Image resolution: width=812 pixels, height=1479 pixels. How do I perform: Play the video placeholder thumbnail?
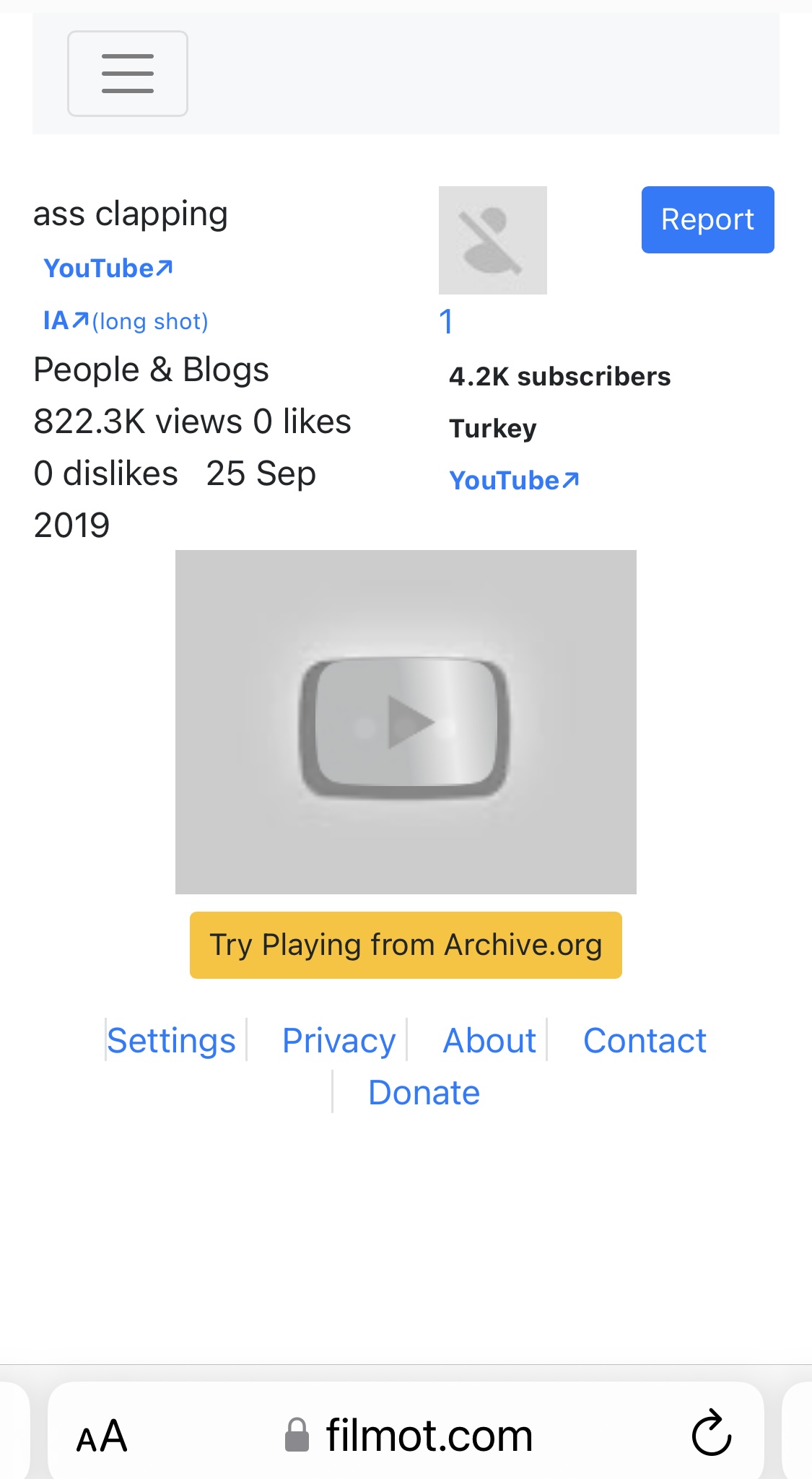(406, 722)
